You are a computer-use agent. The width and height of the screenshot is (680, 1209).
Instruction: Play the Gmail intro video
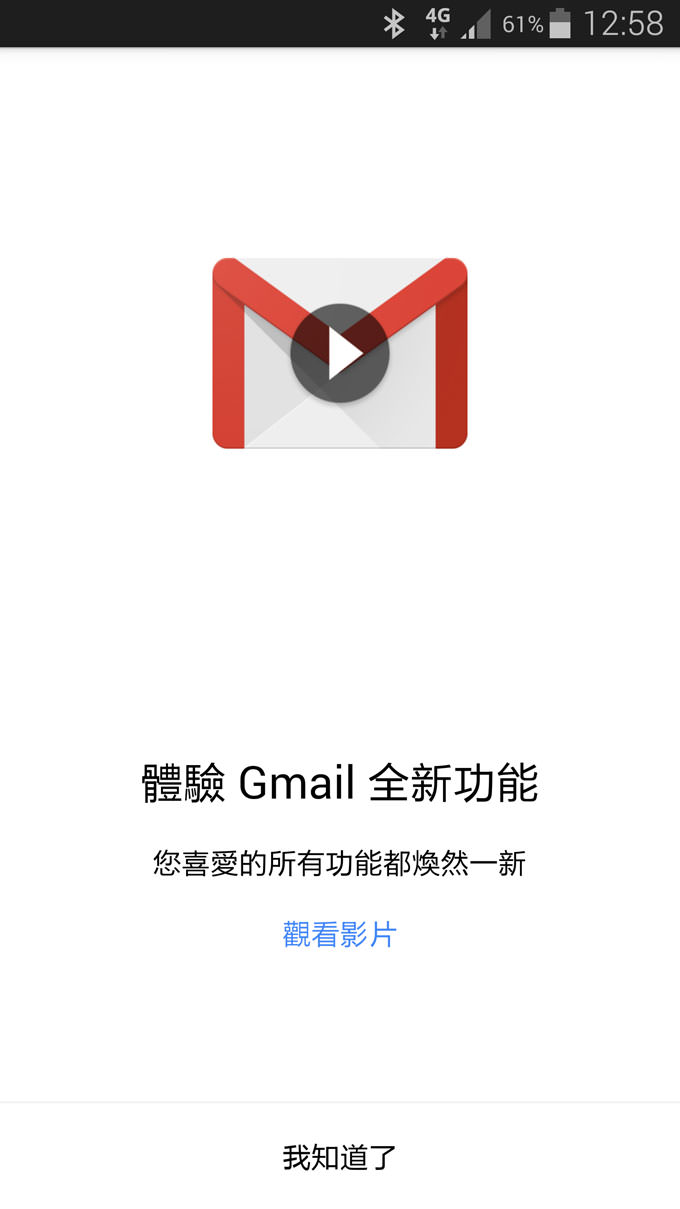coord(340,353)
